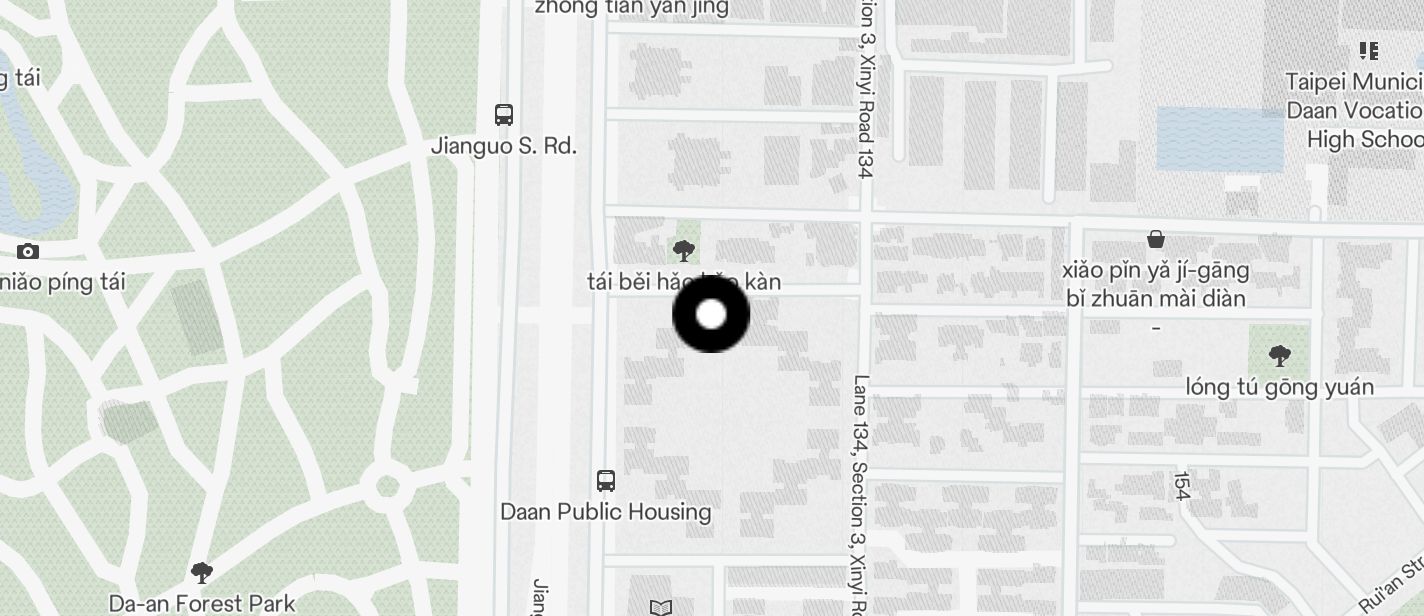Tap the camera viewpoint marker niǎo píng tái
1424x616 pixels.
click(28, 251)
